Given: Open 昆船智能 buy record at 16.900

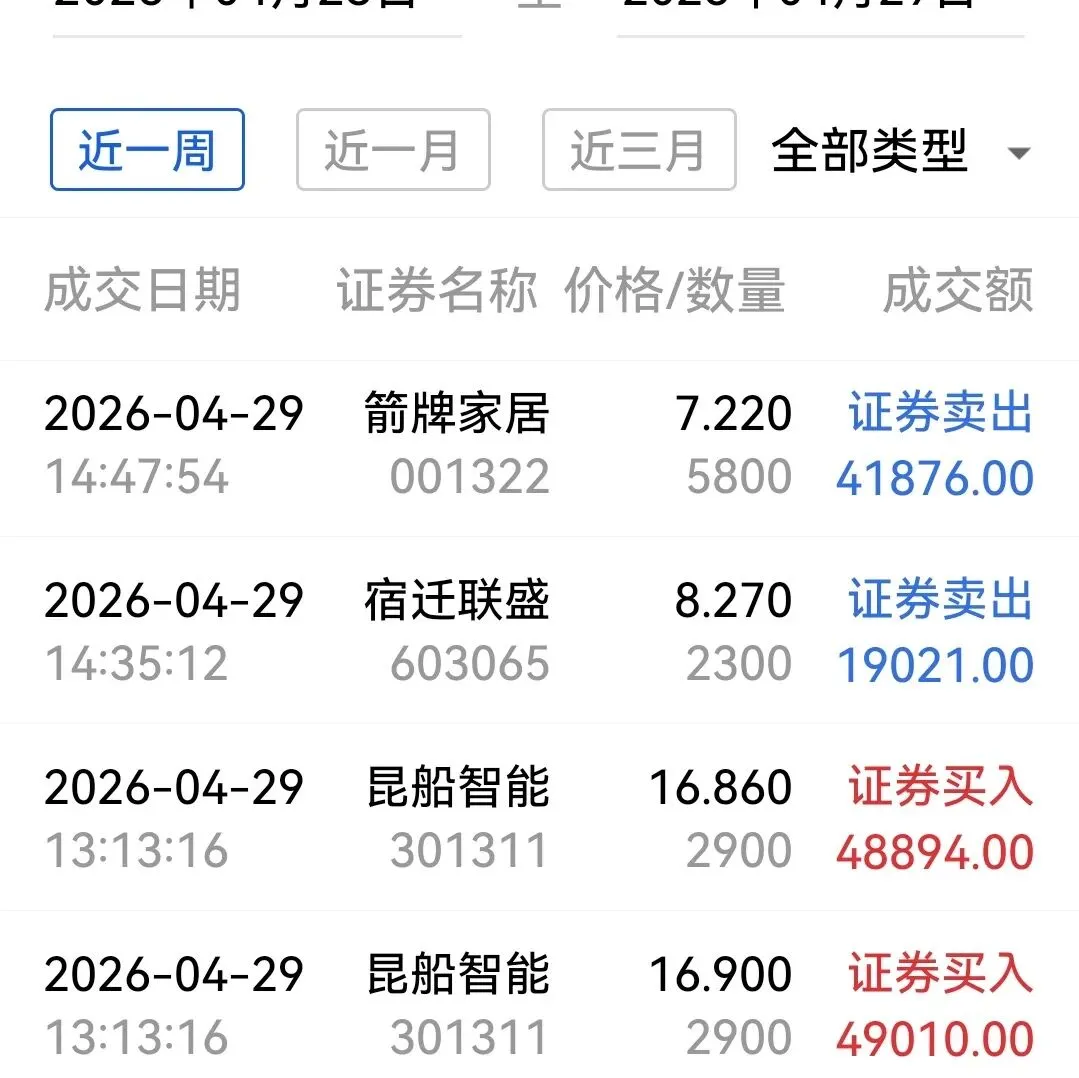Looking at the screenshot, I should click(x=539, y=1004).
